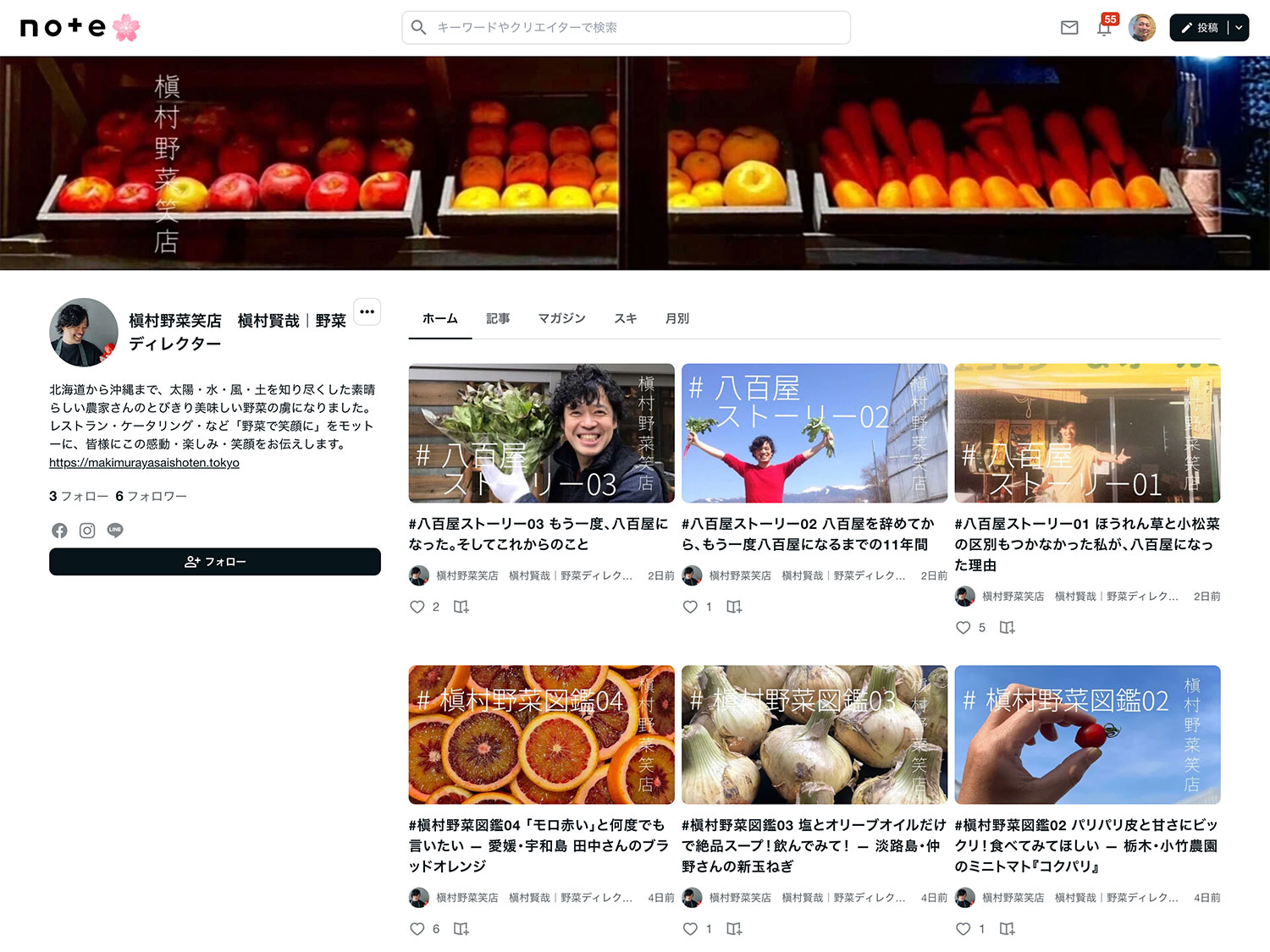Open the user account avatar menu
Screen dimensions: 1270x952
click(1141, 28)
